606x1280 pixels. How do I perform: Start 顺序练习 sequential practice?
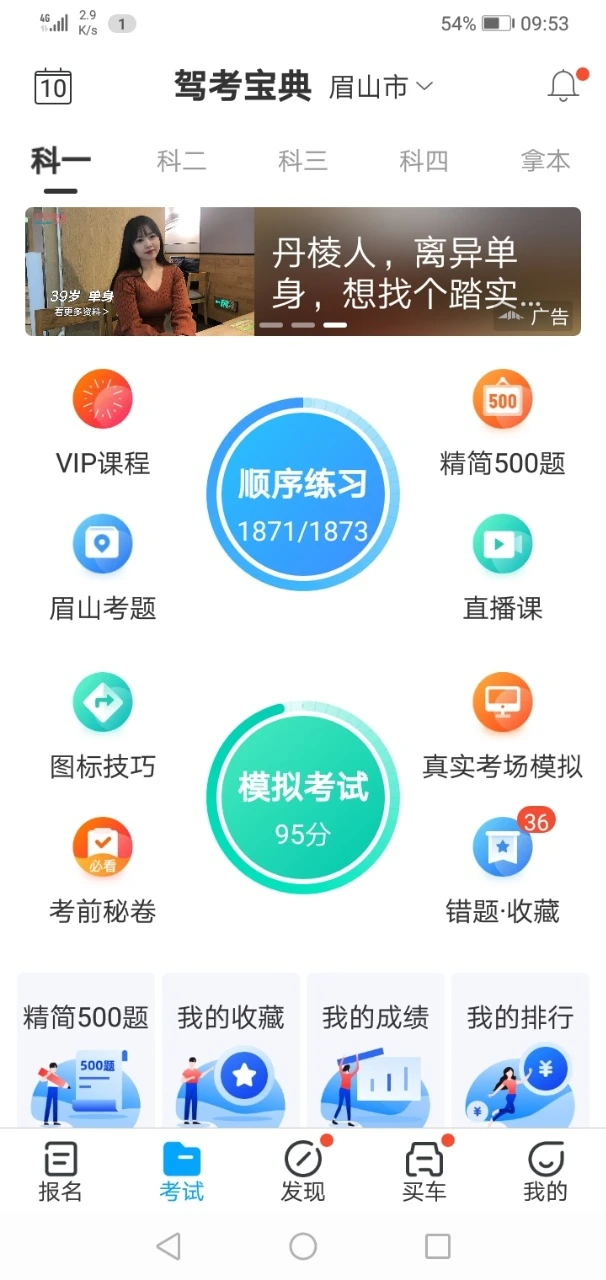[x=302, y=494]
